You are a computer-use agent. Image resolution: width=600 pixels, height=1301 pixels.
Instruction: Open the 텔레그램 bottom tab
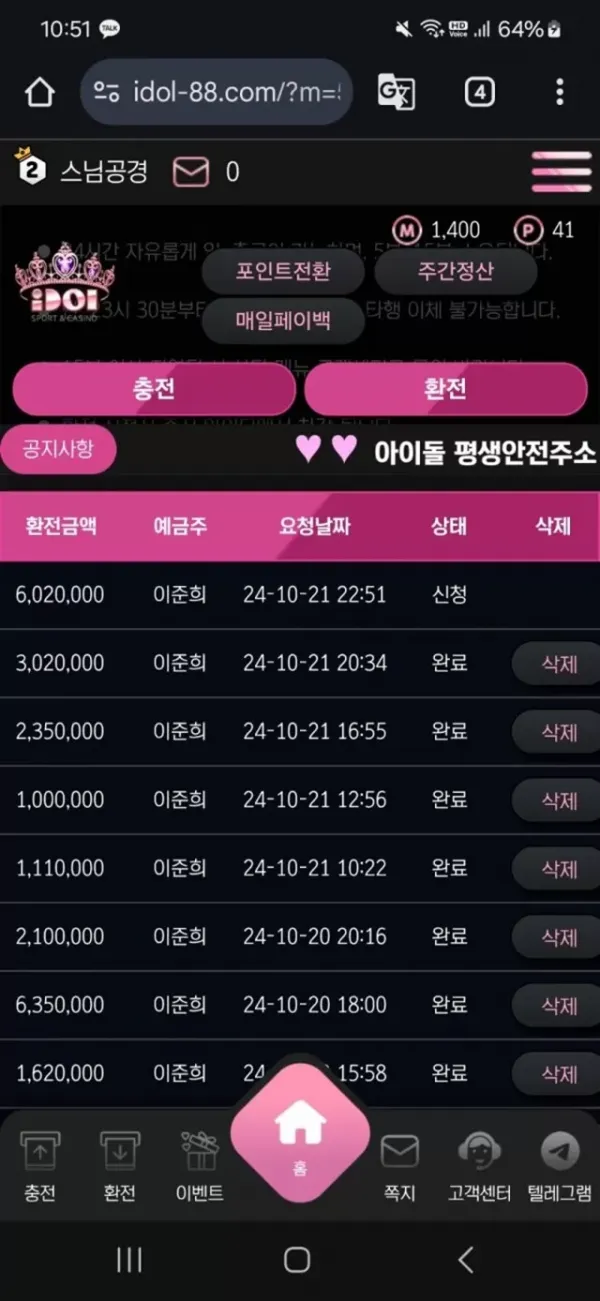(x=559, y=1165)
